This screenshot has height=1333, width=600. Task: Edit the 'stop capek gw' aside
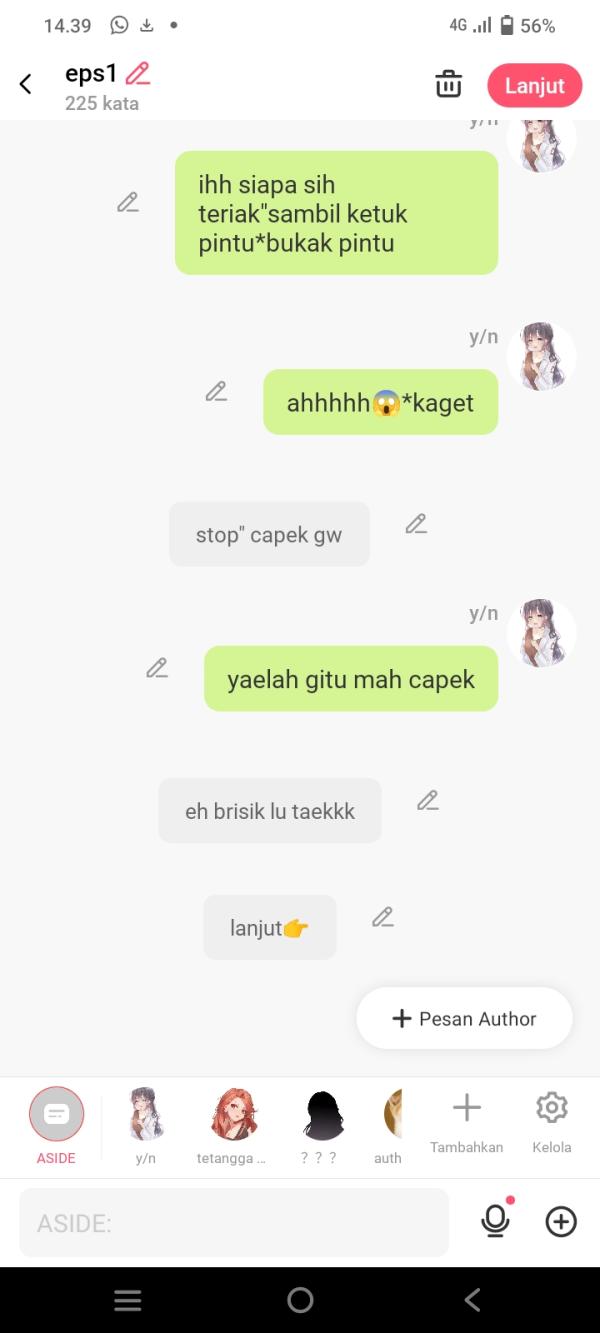(x=416, y=524)
